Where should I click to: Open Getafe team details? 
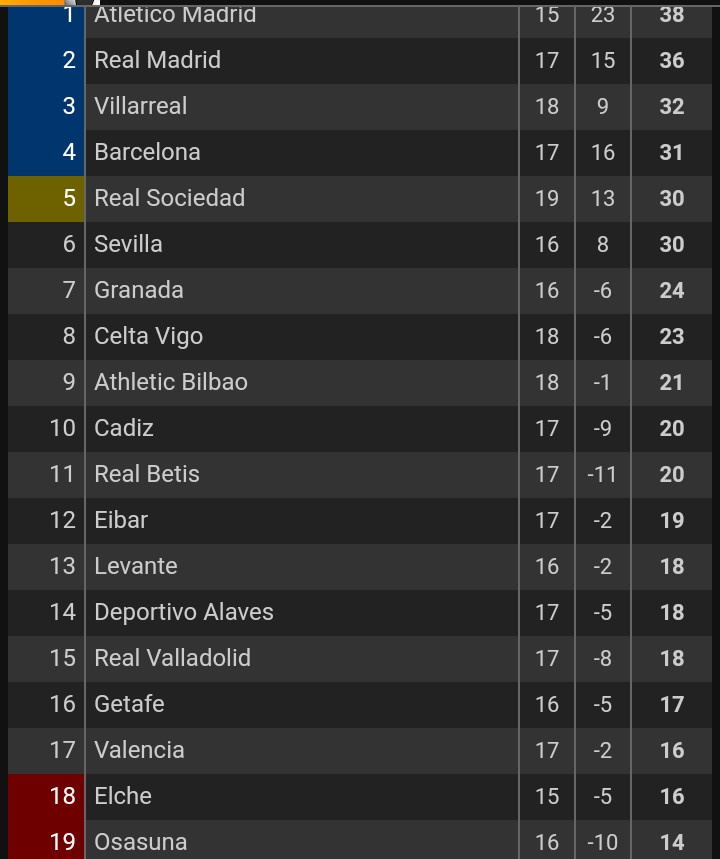coord(129,704)
